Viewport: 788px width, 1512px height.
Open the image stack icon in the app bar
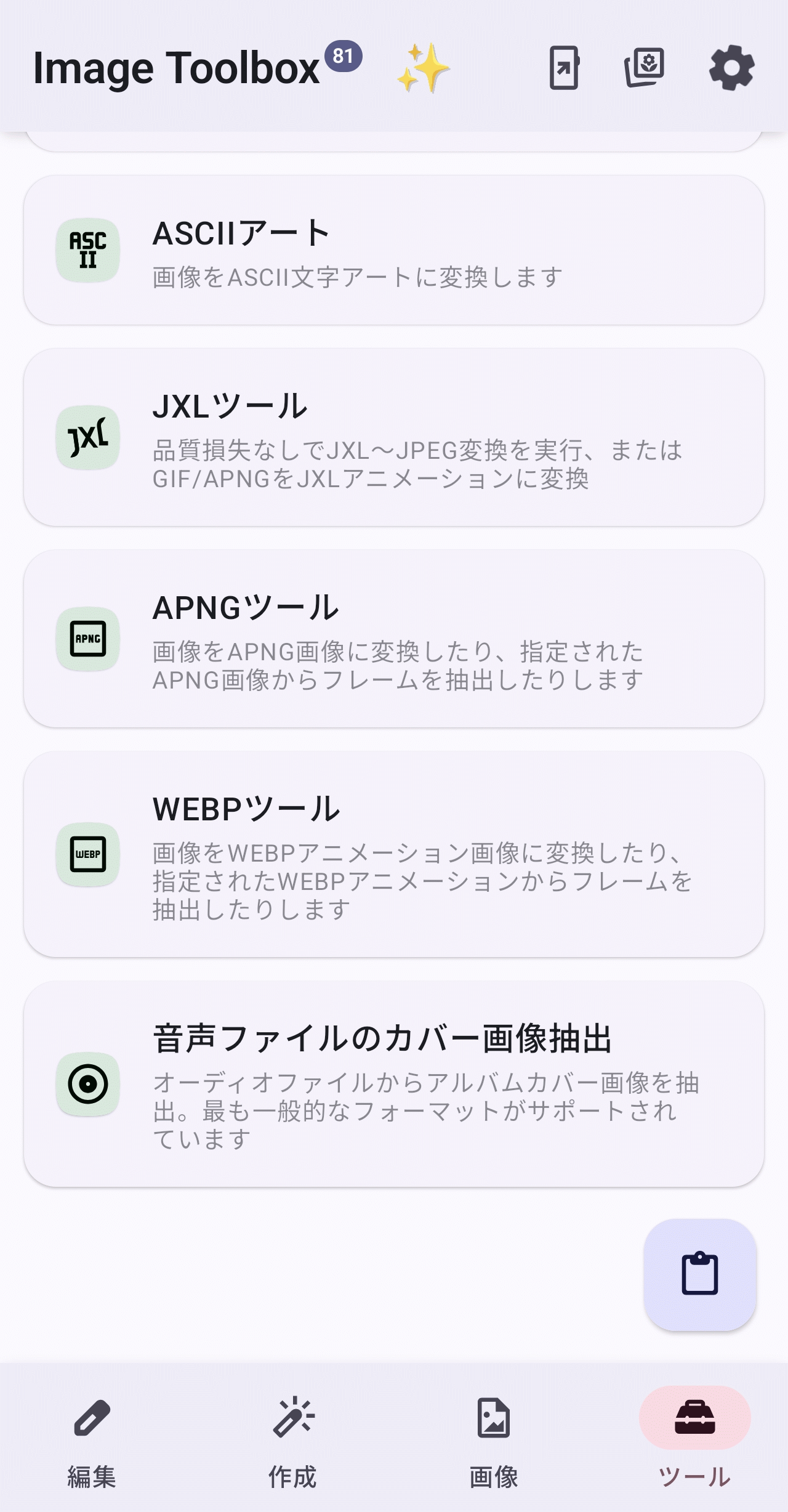[645, 68]
